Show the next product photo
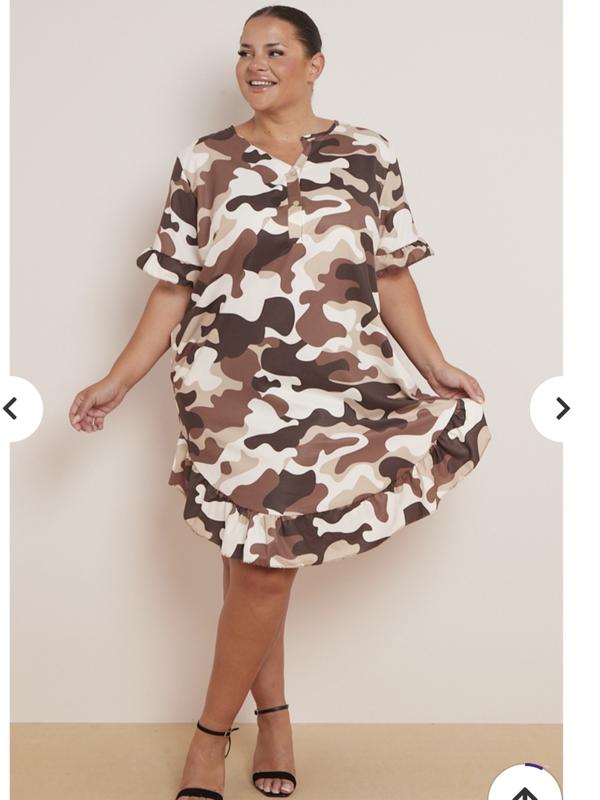600x800 pixels. (561, 408)
